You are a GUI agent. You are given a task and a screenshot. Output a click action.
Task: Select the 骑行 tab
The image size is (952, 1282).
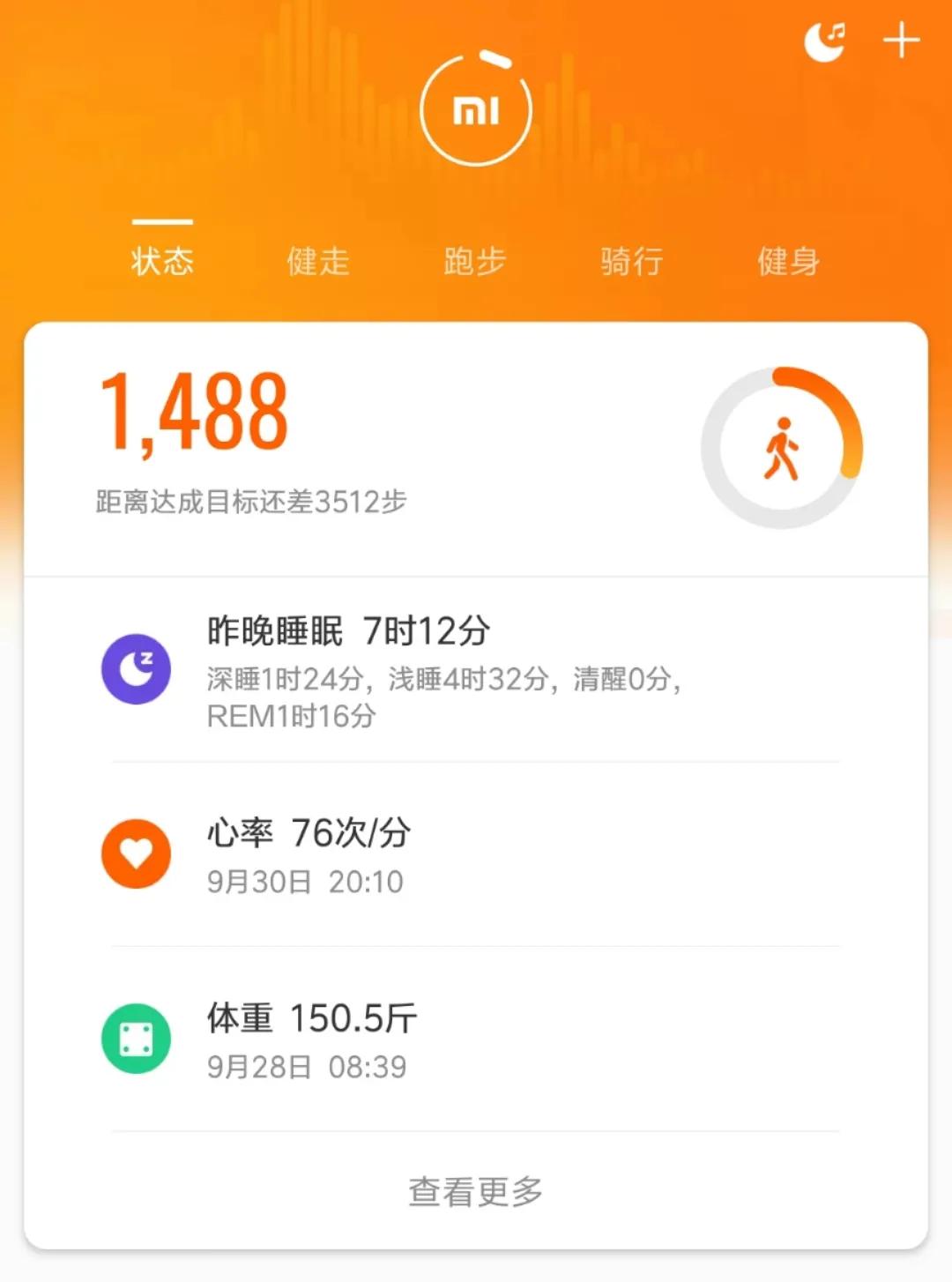[632, 260]
